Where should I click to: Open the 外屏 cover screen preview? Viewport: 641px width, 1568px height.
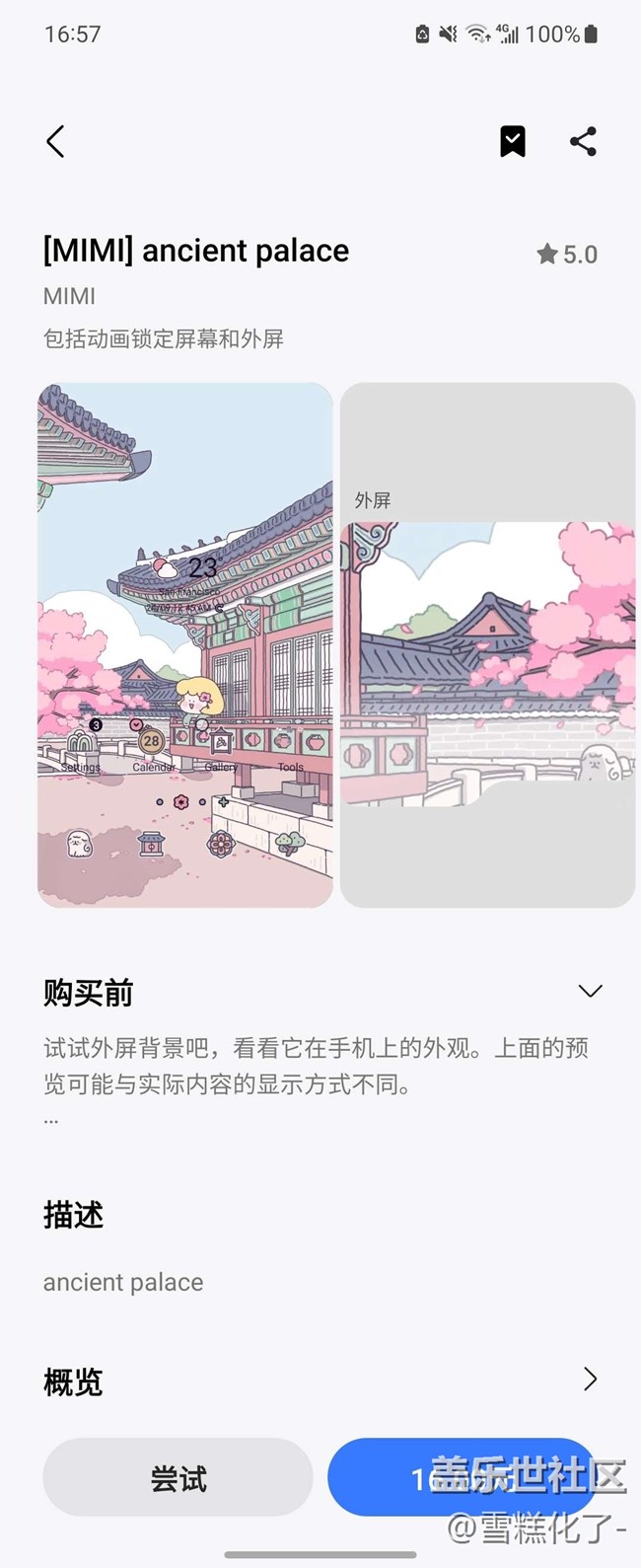pos(487,644)
